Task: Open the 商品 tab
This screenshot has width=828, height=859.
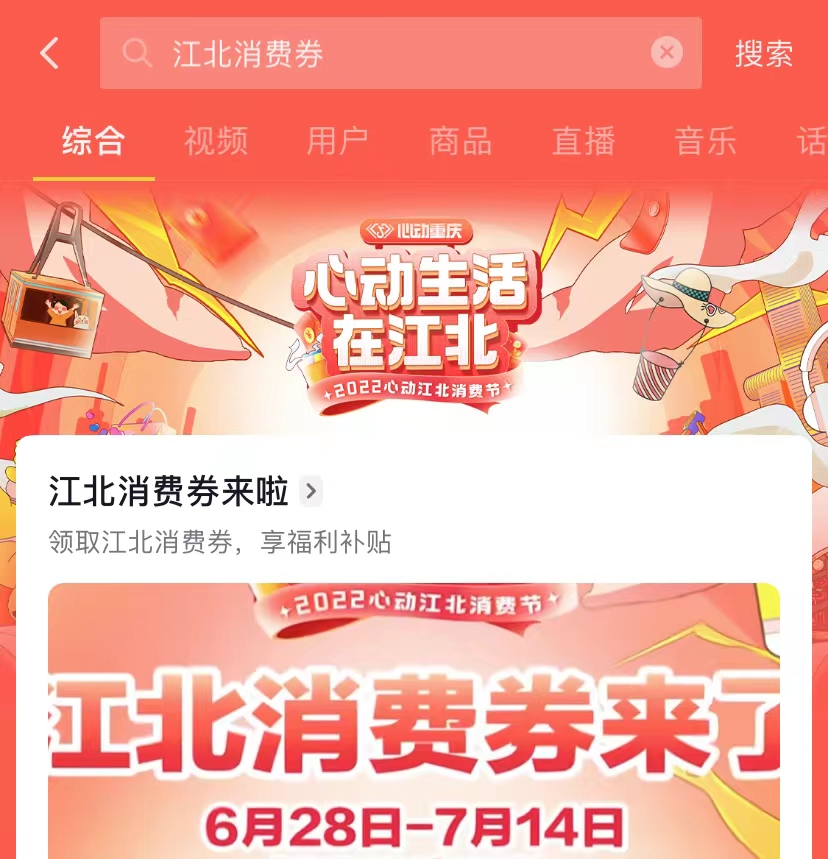Action: pyautogui.click(x=460, y=141)
